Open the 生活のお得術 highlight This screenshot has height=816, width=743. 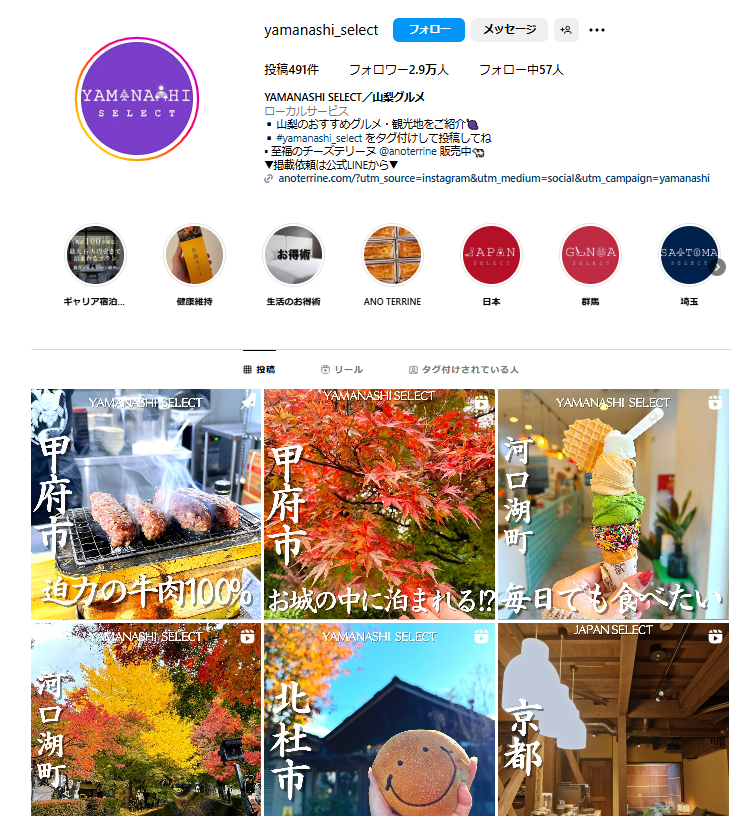293,255
